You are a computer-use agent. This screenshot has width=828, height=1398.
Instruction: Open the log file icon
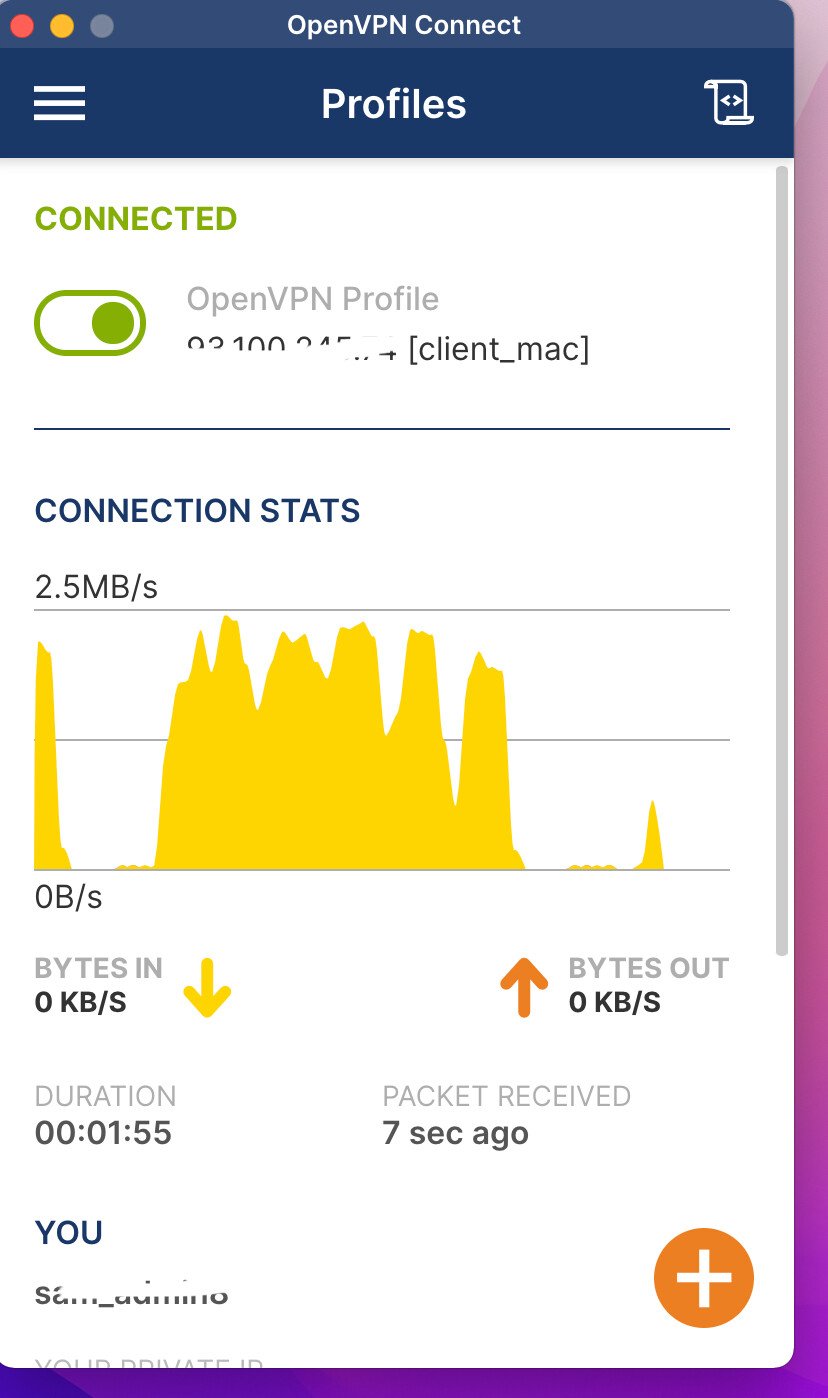point(729,103)
